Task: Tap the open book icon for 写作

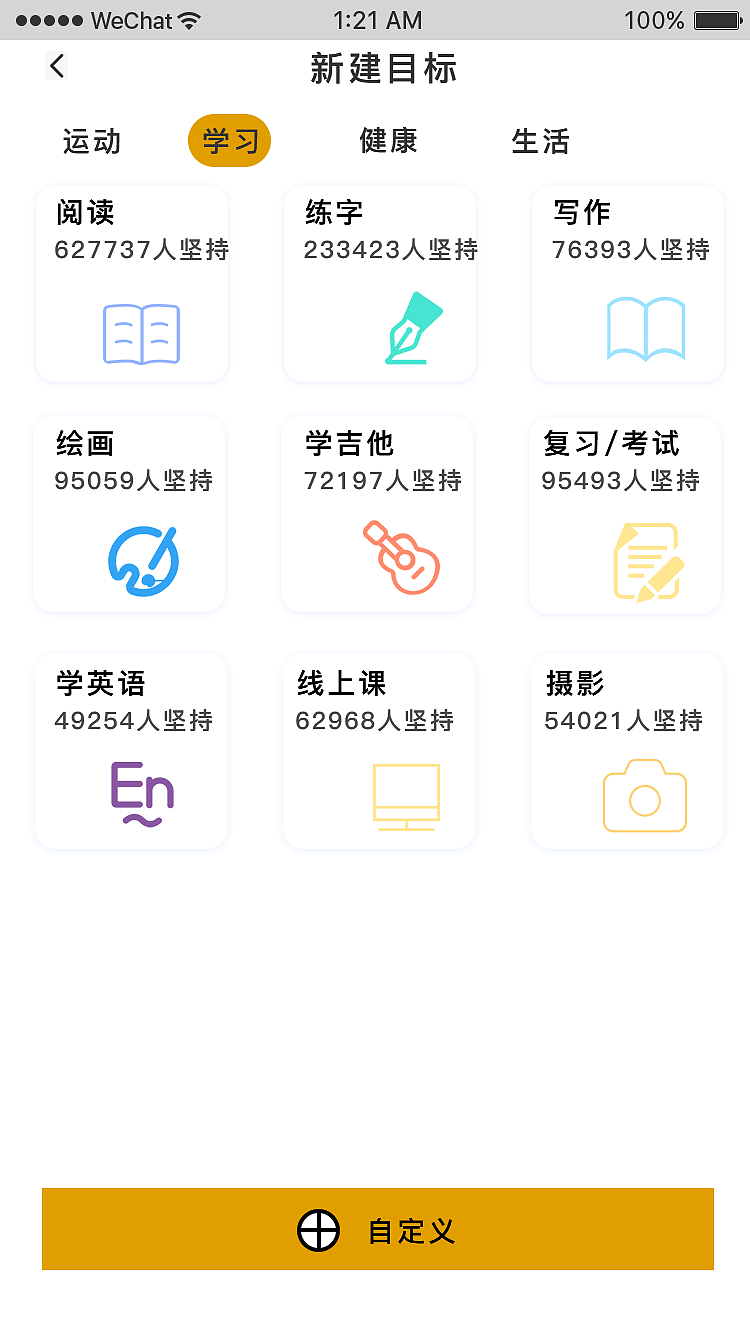Action: (x=645, y=328)
